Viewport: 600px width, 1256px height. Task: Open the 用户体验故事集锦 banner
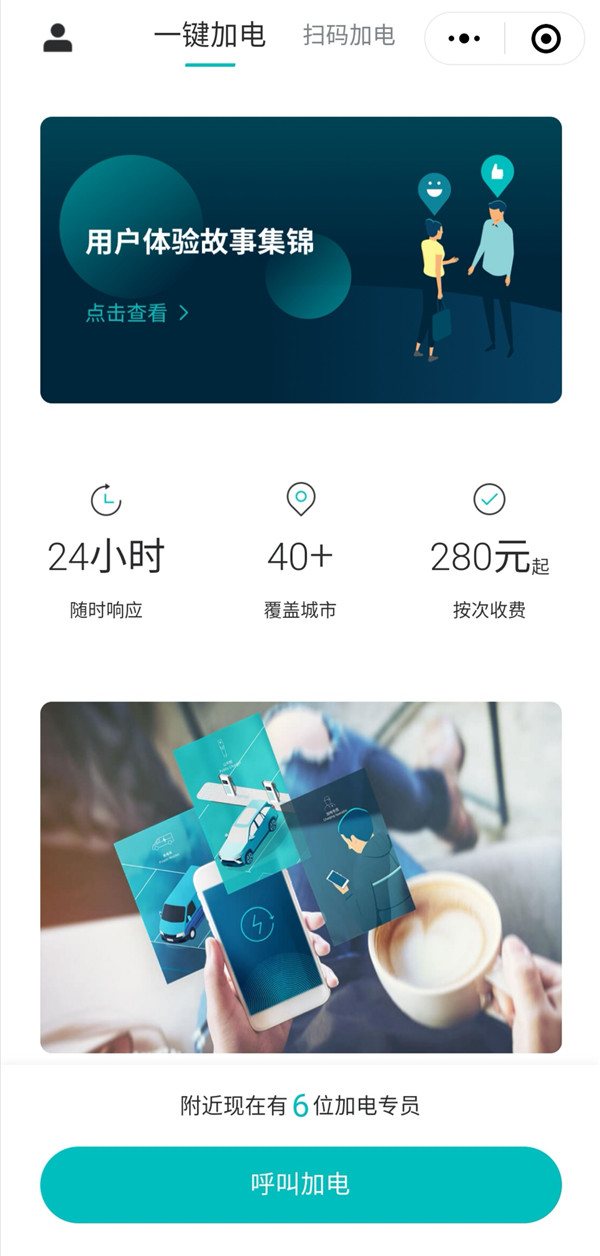click(x=301, y=260)
